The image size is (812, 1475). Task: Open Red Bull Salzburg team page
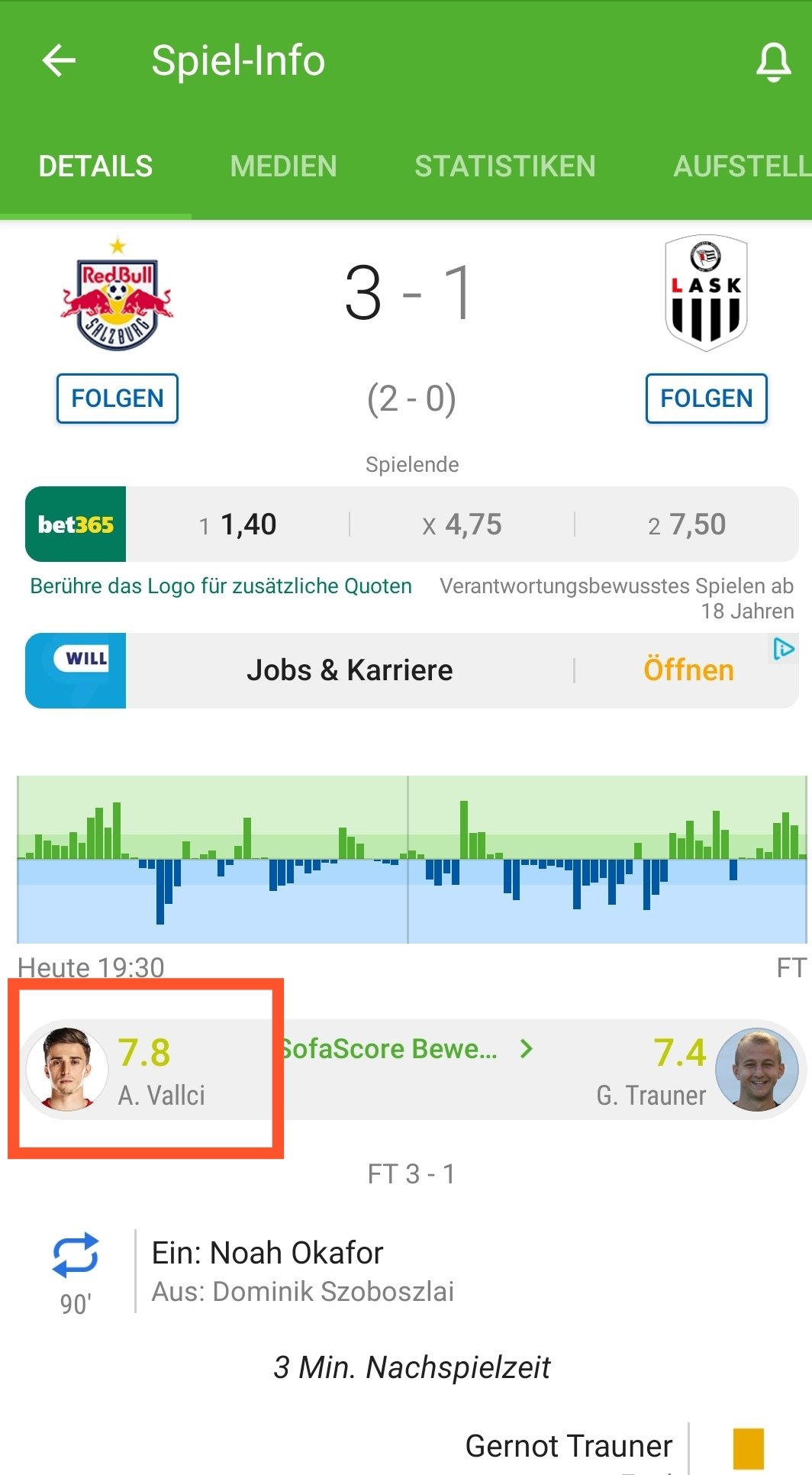(117, 294)
